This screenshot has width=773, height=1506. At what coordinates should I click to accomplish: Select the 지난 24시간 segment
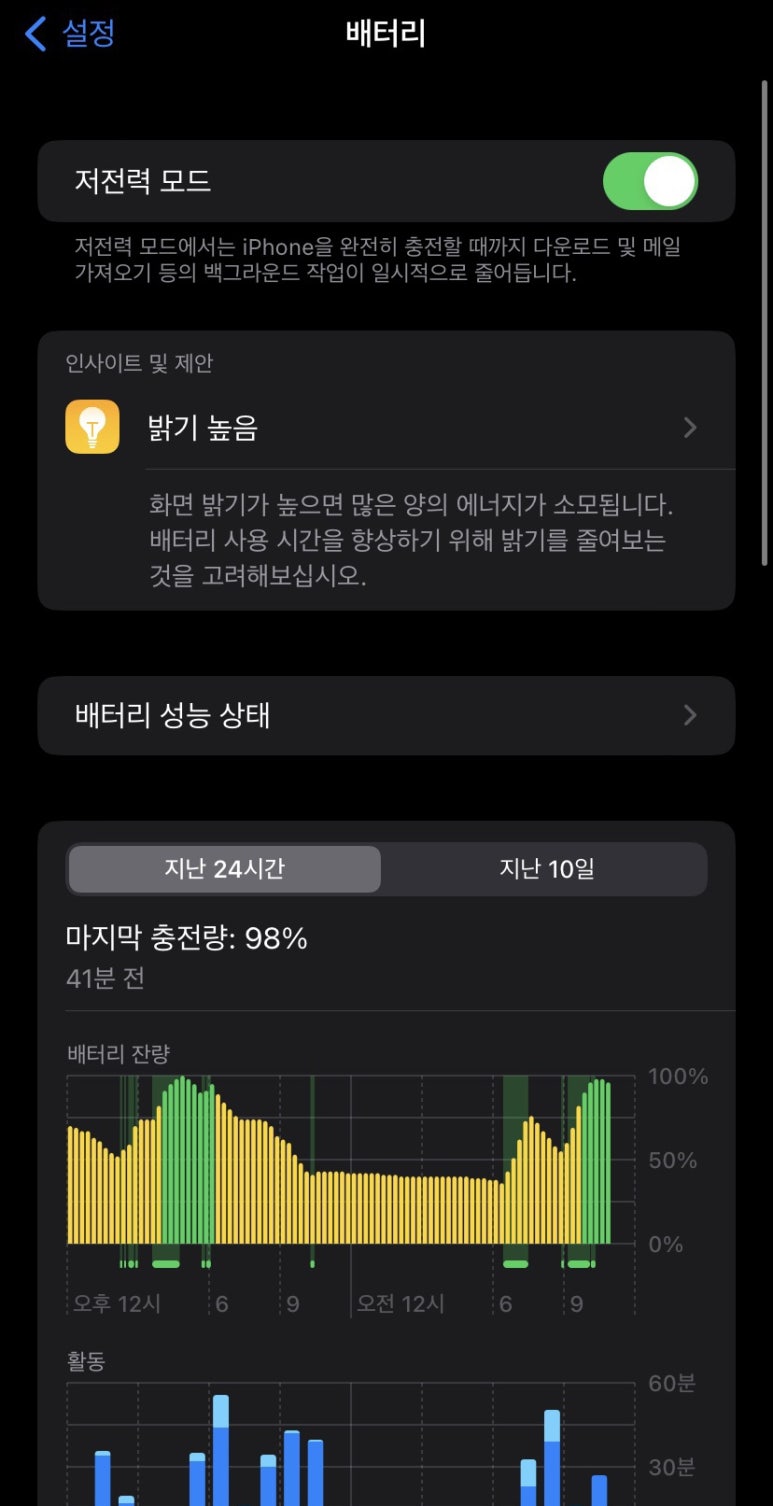click(224, 868)
